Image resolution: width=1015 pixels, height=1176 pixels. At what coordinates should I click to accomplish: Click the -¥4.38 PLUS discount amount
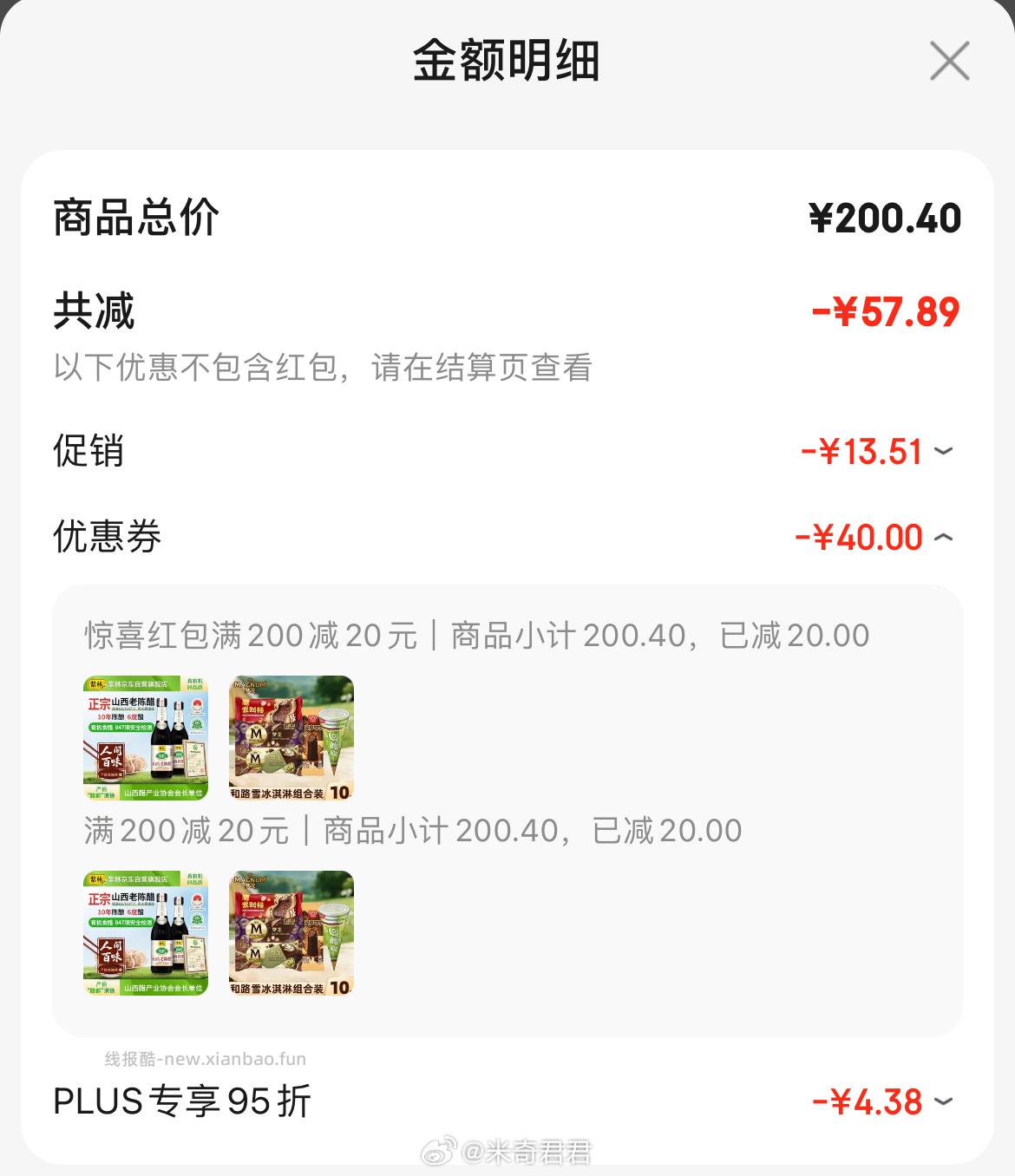click(873, 1104)
